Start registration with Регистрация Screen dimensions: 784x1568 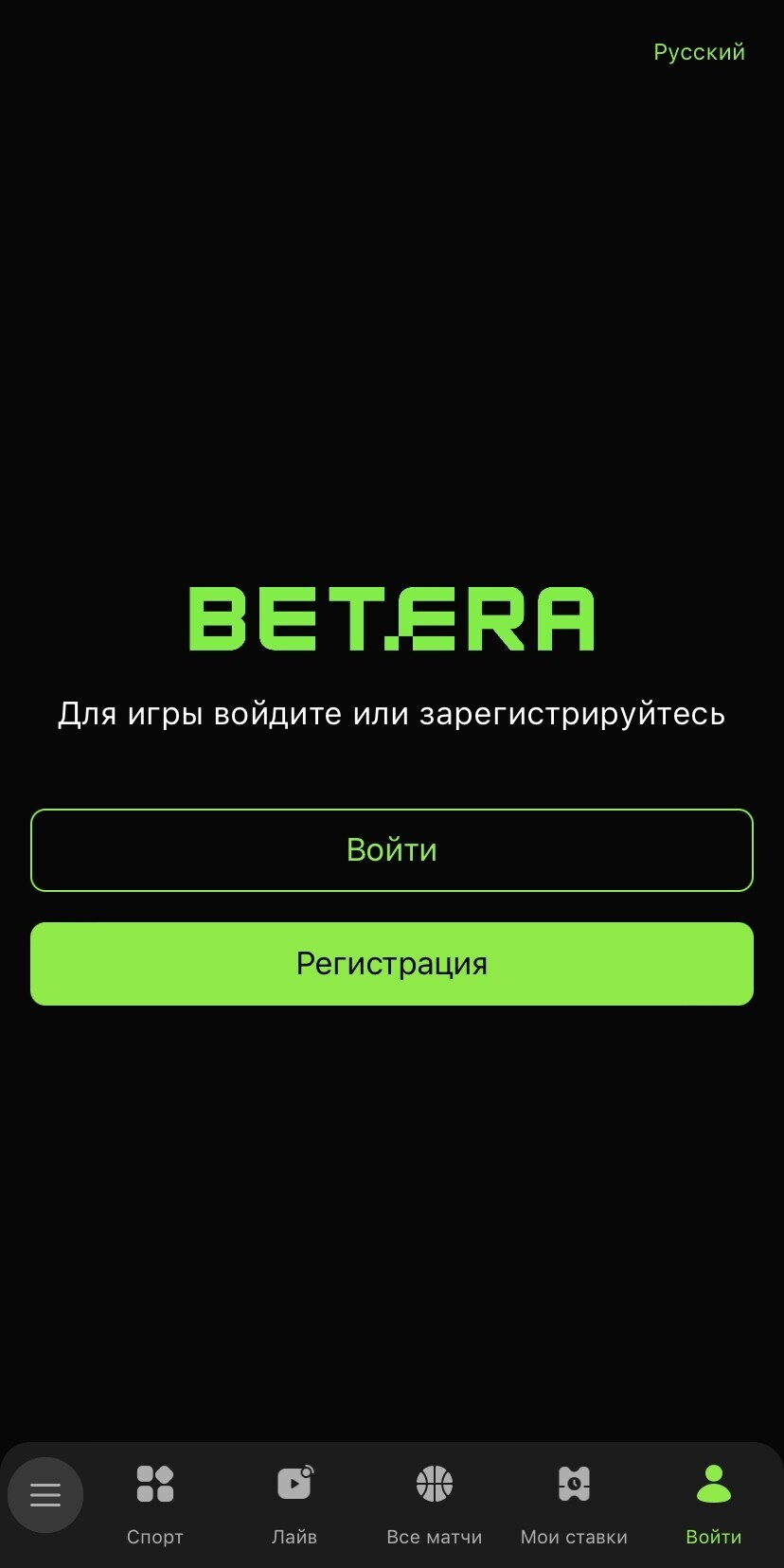point(392,964)
